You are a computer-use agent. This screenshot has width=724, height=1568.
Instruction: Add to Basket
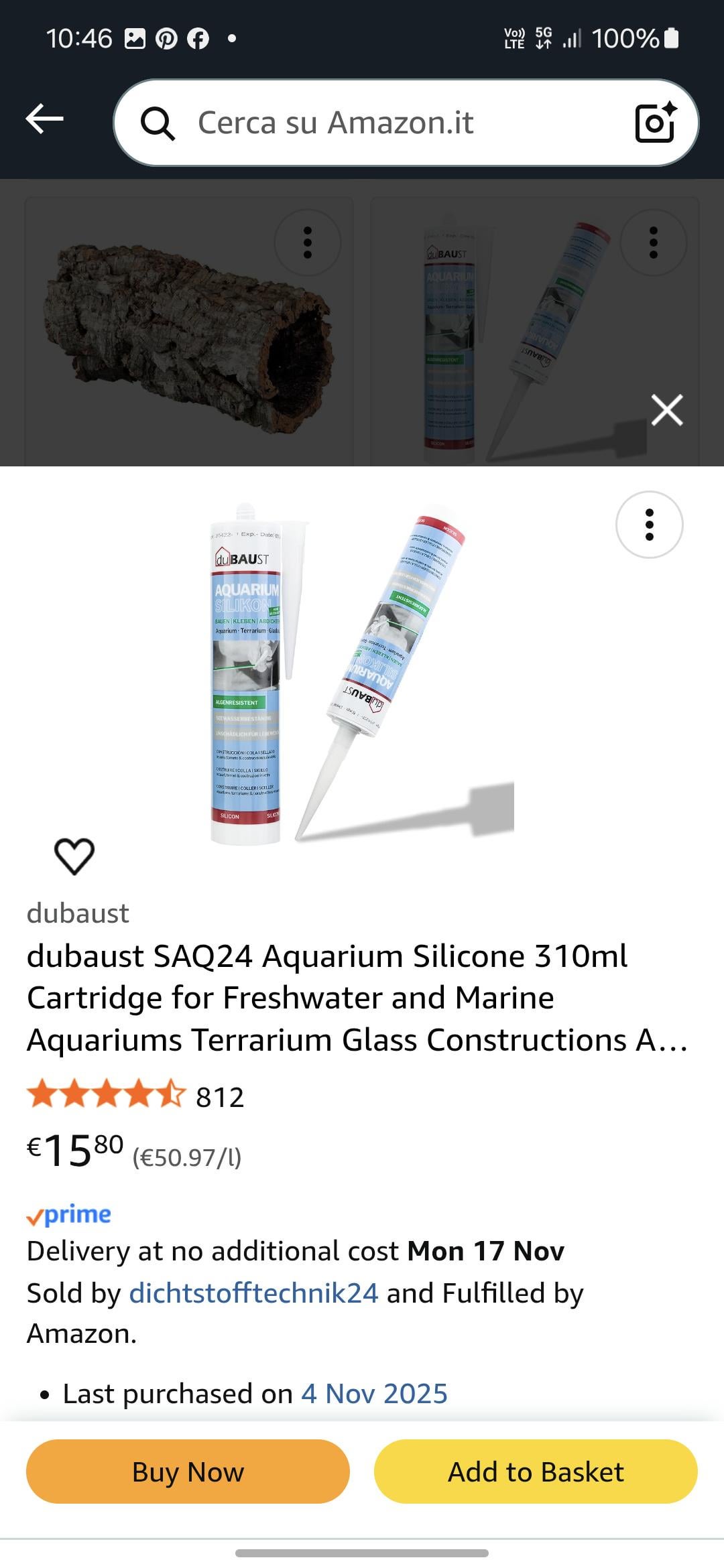[536, 1472]
